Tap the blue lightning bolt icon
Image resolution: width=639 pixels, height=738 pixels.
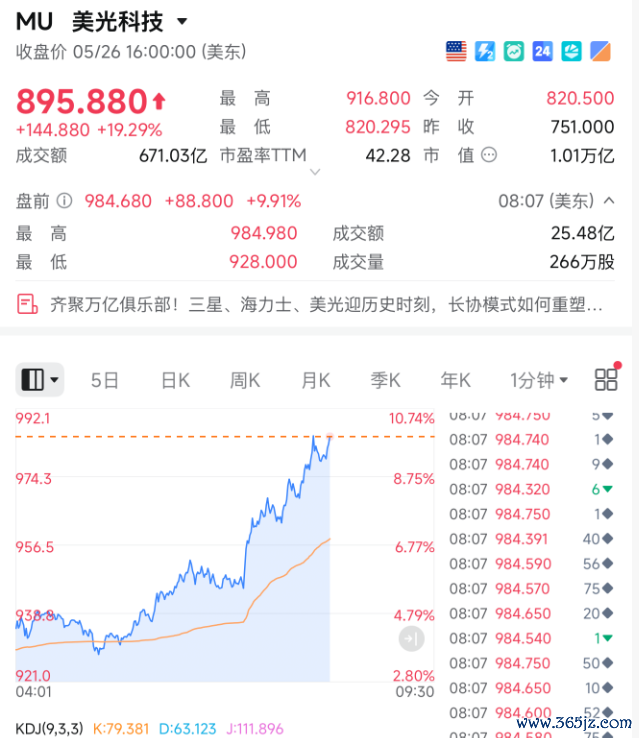click(x=485, y=51)
